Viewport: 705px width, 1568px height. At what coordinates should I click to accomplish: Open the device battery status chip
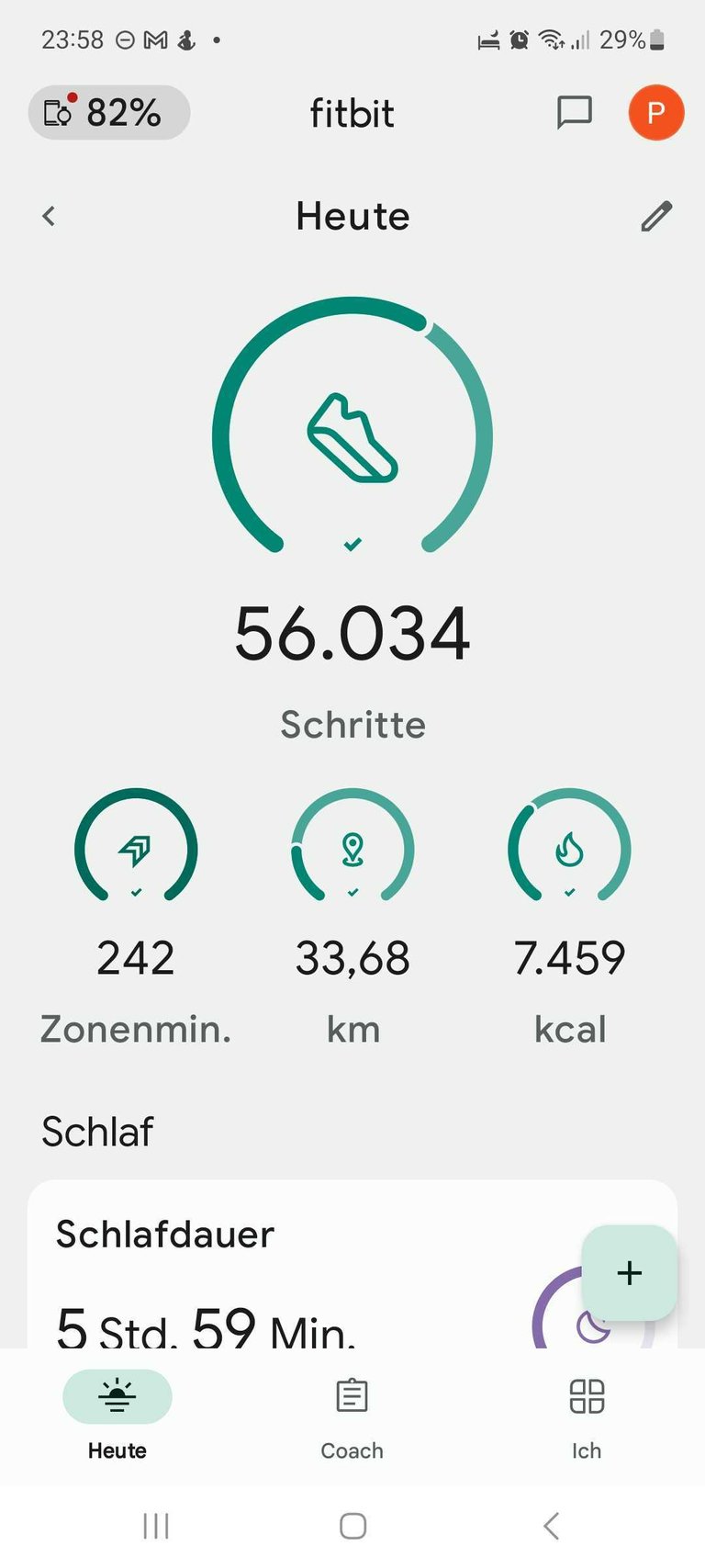[109, 113]
